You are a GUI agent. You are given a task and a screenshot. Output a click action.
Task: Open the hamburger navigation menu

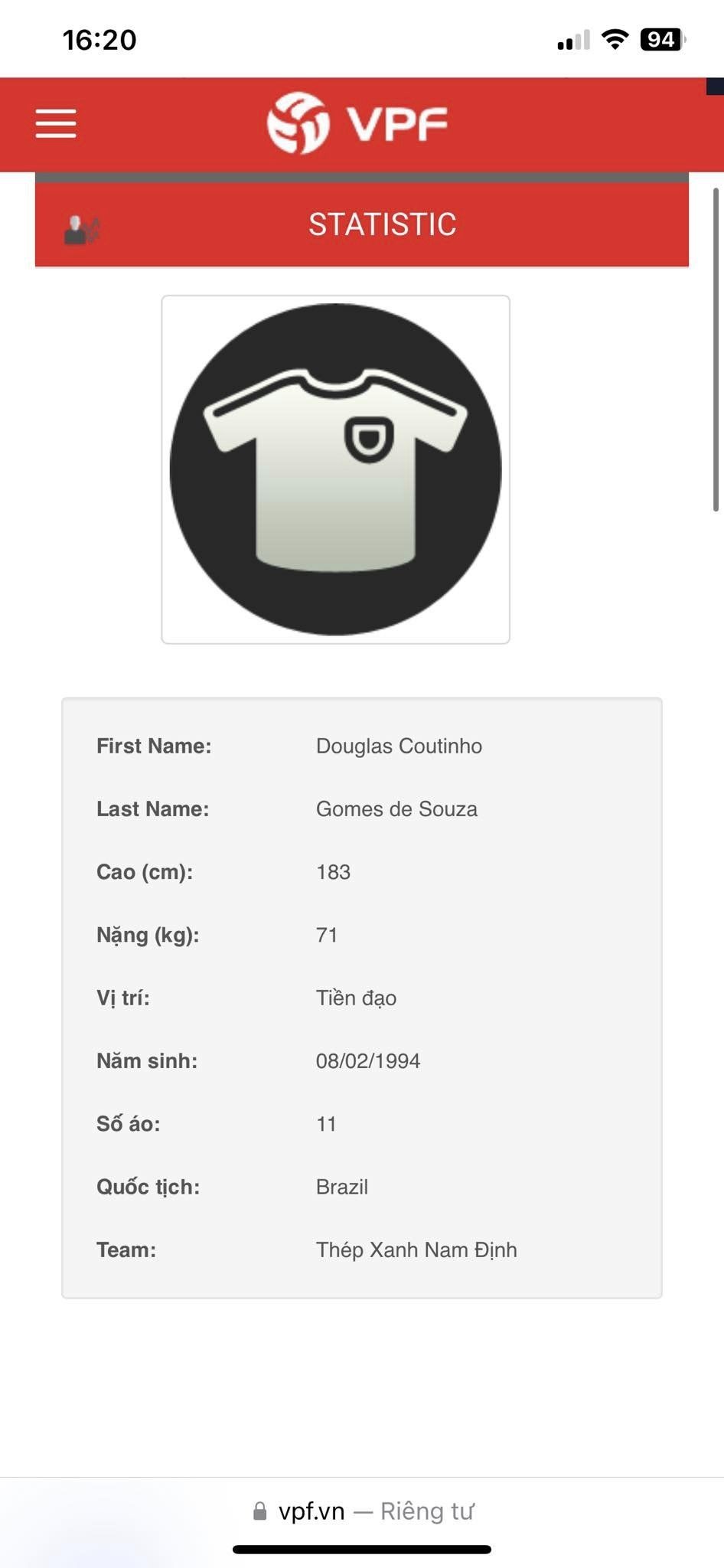[56, 123]
